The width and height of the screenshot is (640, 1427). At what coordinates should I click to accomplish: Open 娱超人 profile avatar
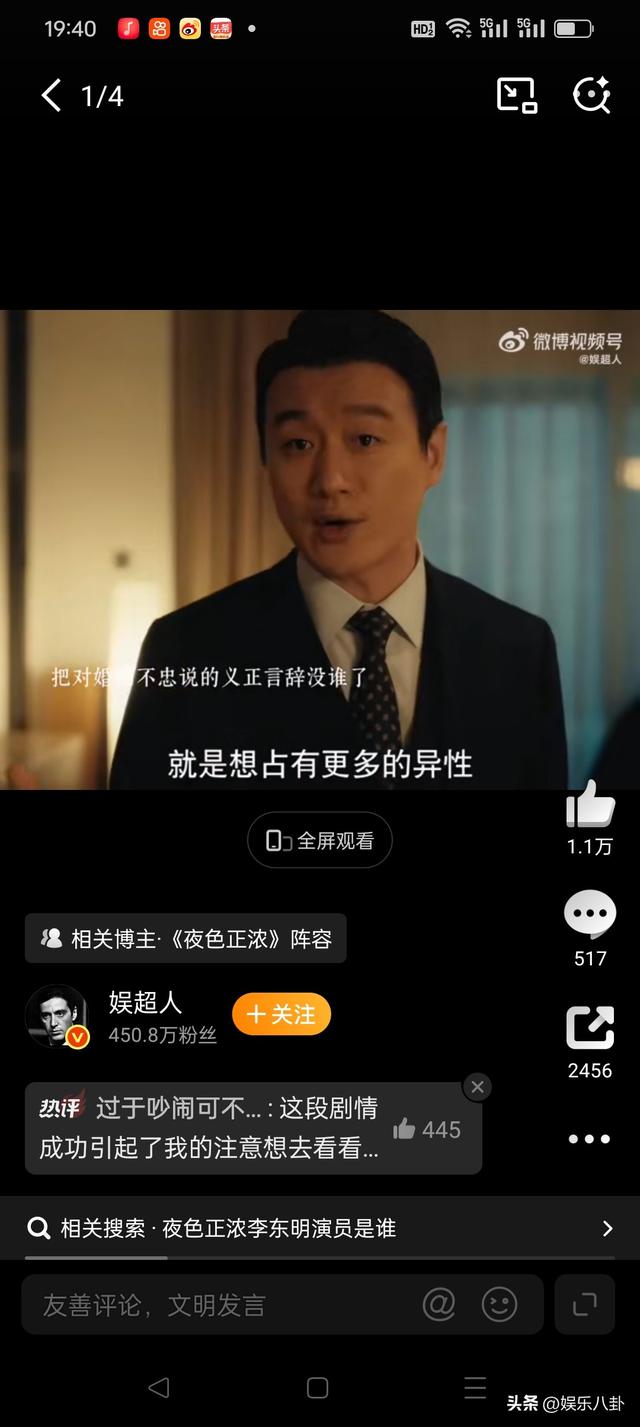tap(56, 1015)
